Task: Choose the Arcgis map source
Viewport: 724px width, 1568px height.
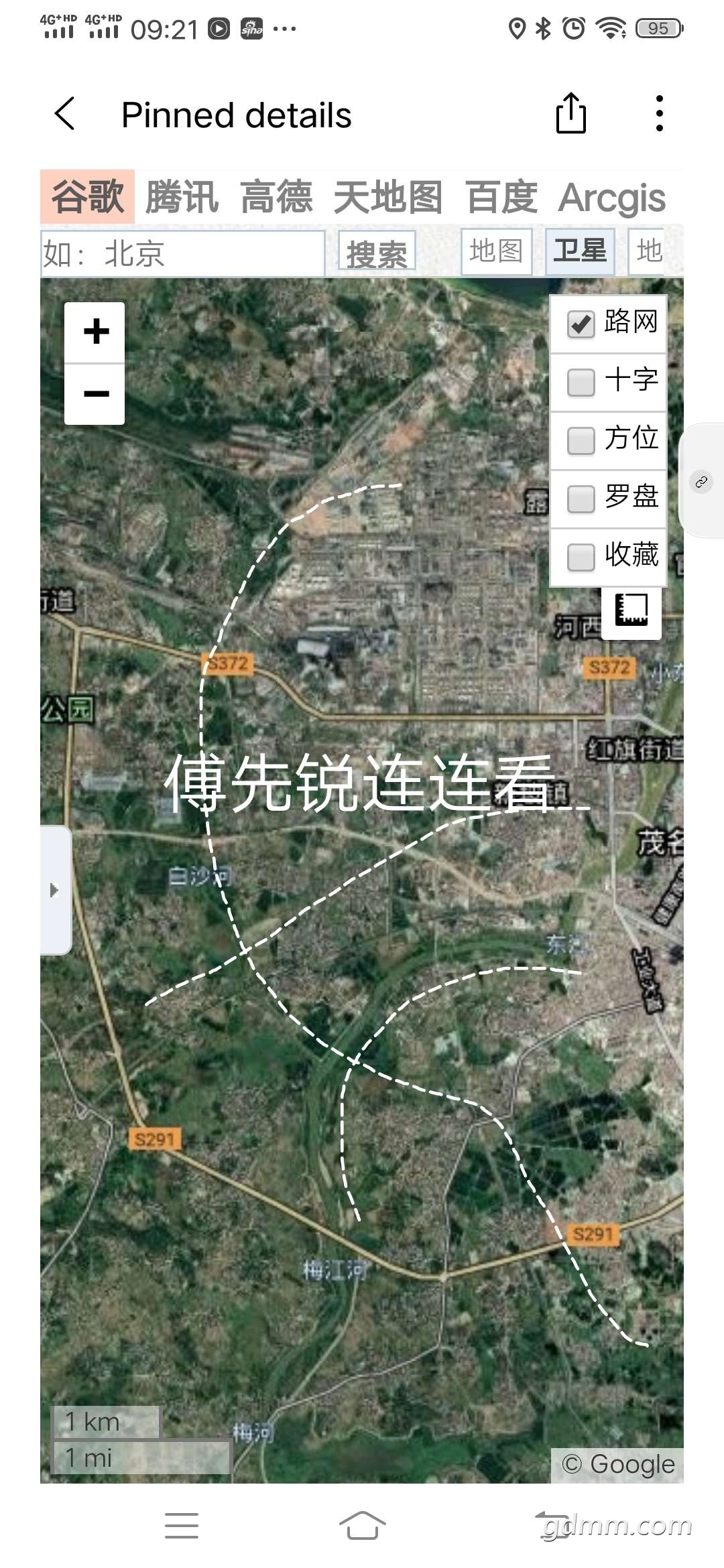Action: 611,197
